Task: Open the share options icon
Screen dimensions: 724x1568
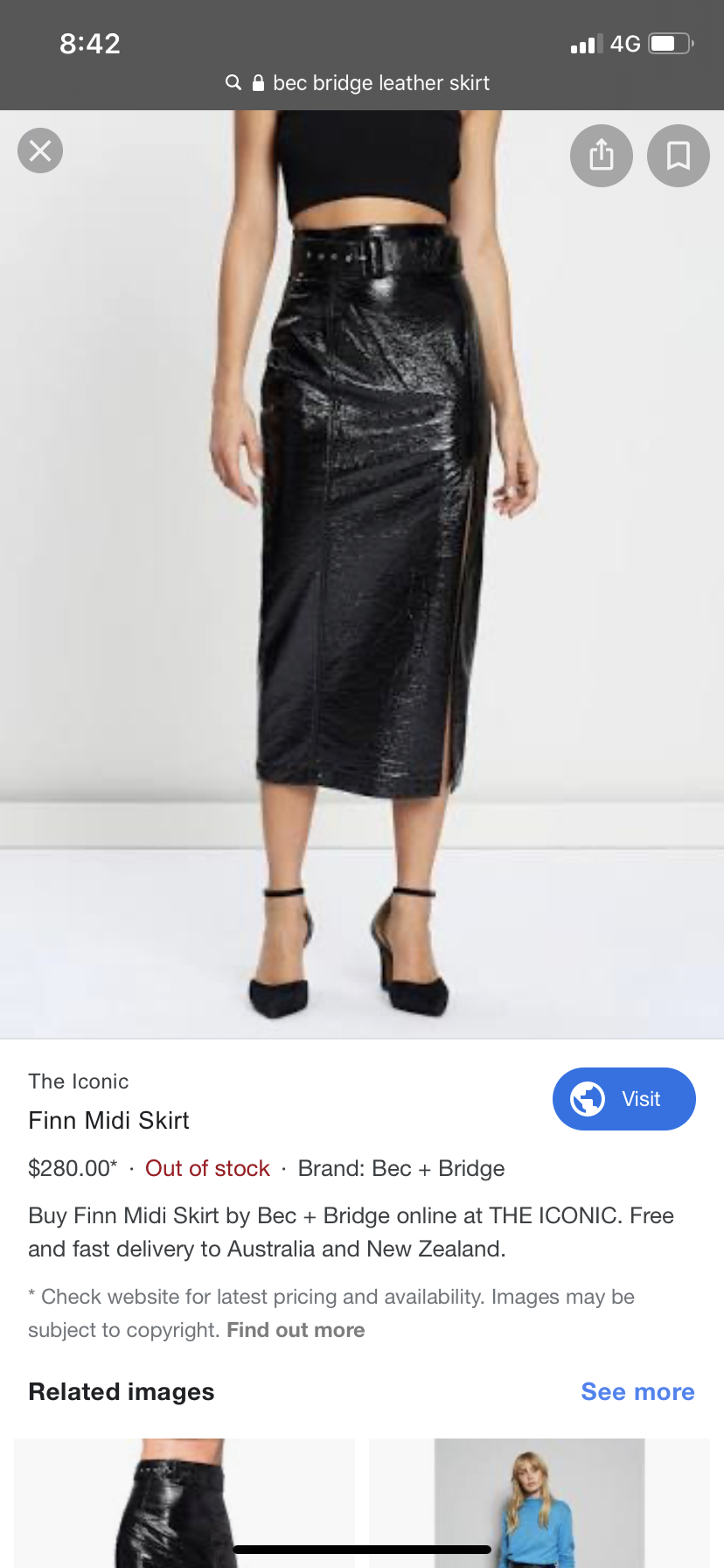Action: tap(601, 155)
